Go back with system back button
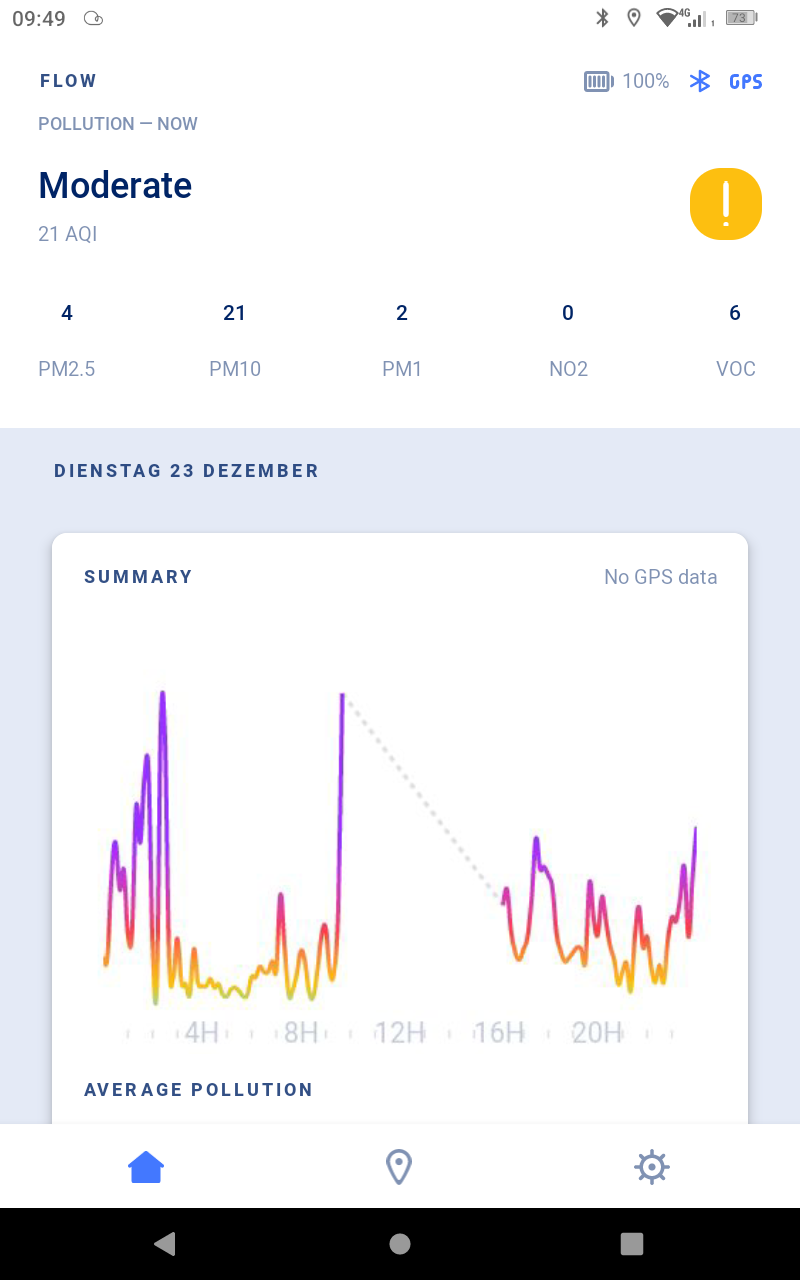The image size is (800, 1280). point(165,1243)
